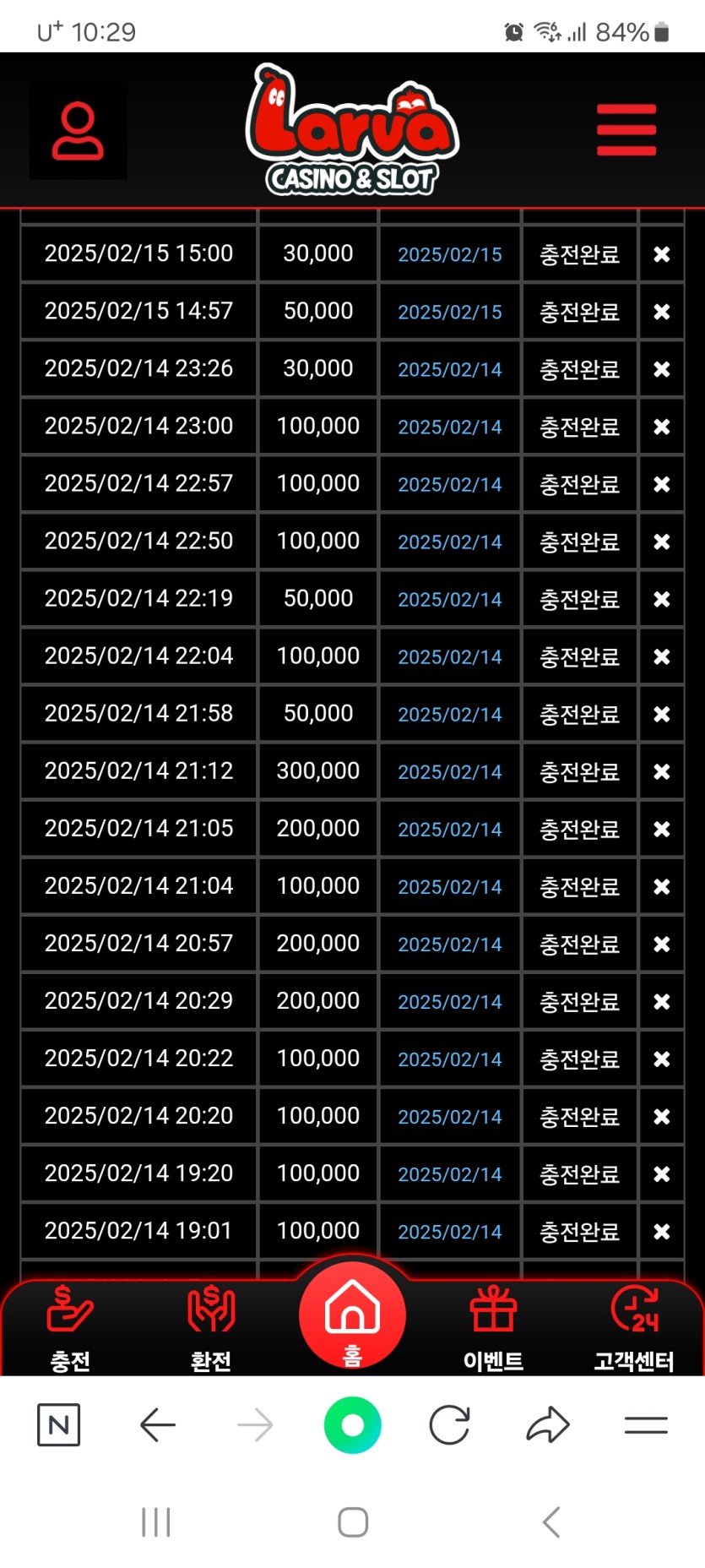Remove the 2025/02/14 23:26 entry
The width and height of the screenshot is (705, 1568).
(x=662, y=369)
